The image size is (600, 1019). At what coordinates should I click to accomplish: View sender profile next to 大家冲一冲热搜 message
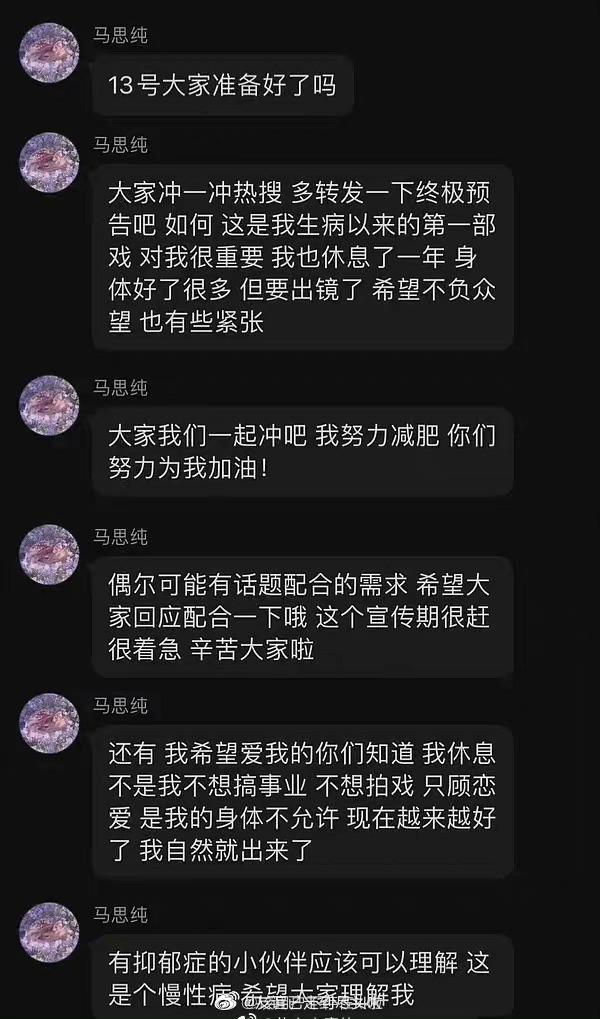click(x=49, y=162)
